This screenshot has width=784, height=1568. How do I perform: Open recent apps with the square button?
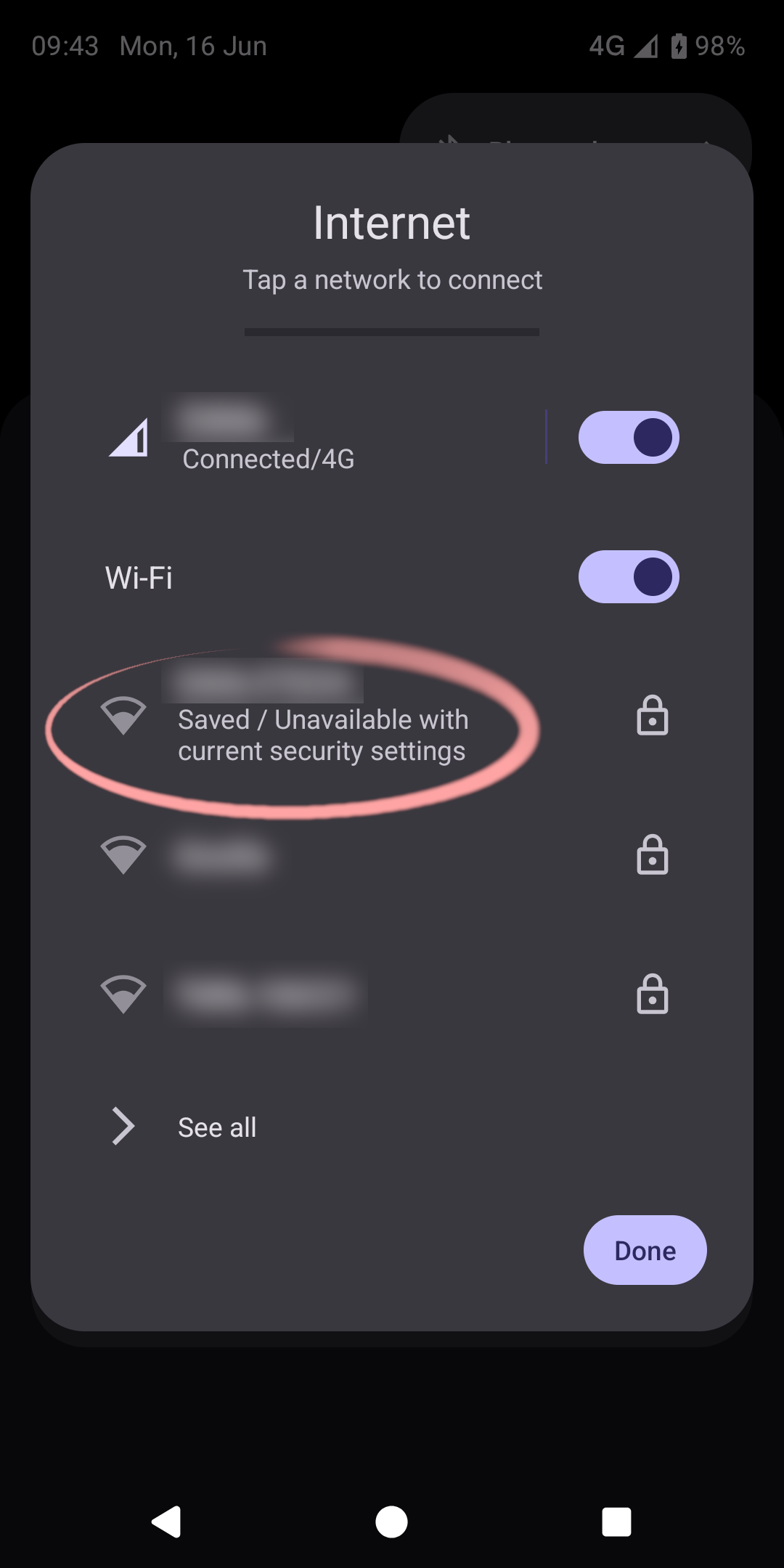(616, 1522)
